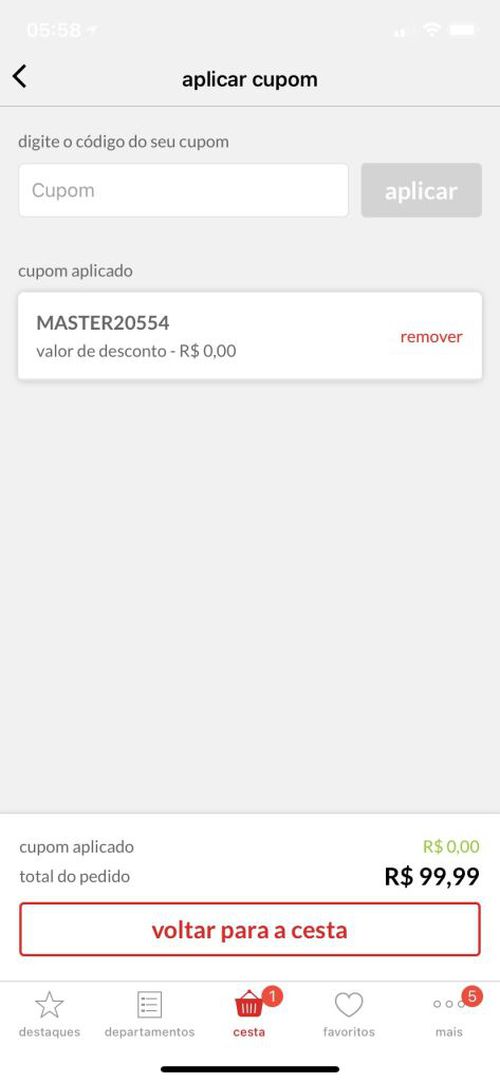Open the departamentos tab
The image size is (500, 1082).
[150, 1014]
